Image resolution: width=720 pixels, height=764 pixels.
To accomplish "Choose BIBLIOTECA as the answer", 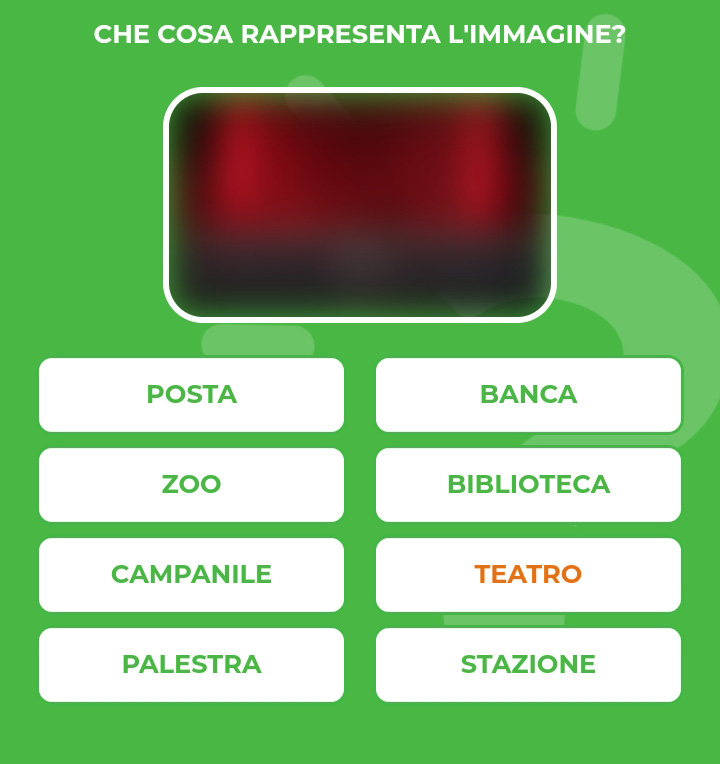I will click(x=528, y=484).
